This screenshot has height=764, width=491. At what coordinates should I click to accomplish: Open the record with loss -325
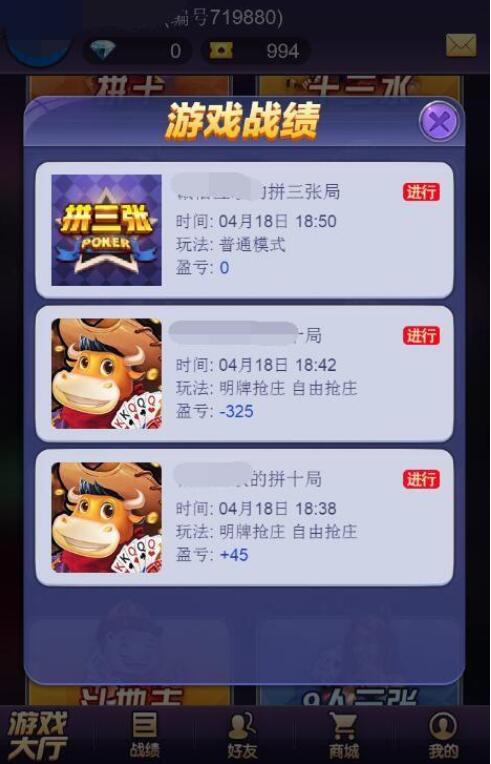(245, 374)
